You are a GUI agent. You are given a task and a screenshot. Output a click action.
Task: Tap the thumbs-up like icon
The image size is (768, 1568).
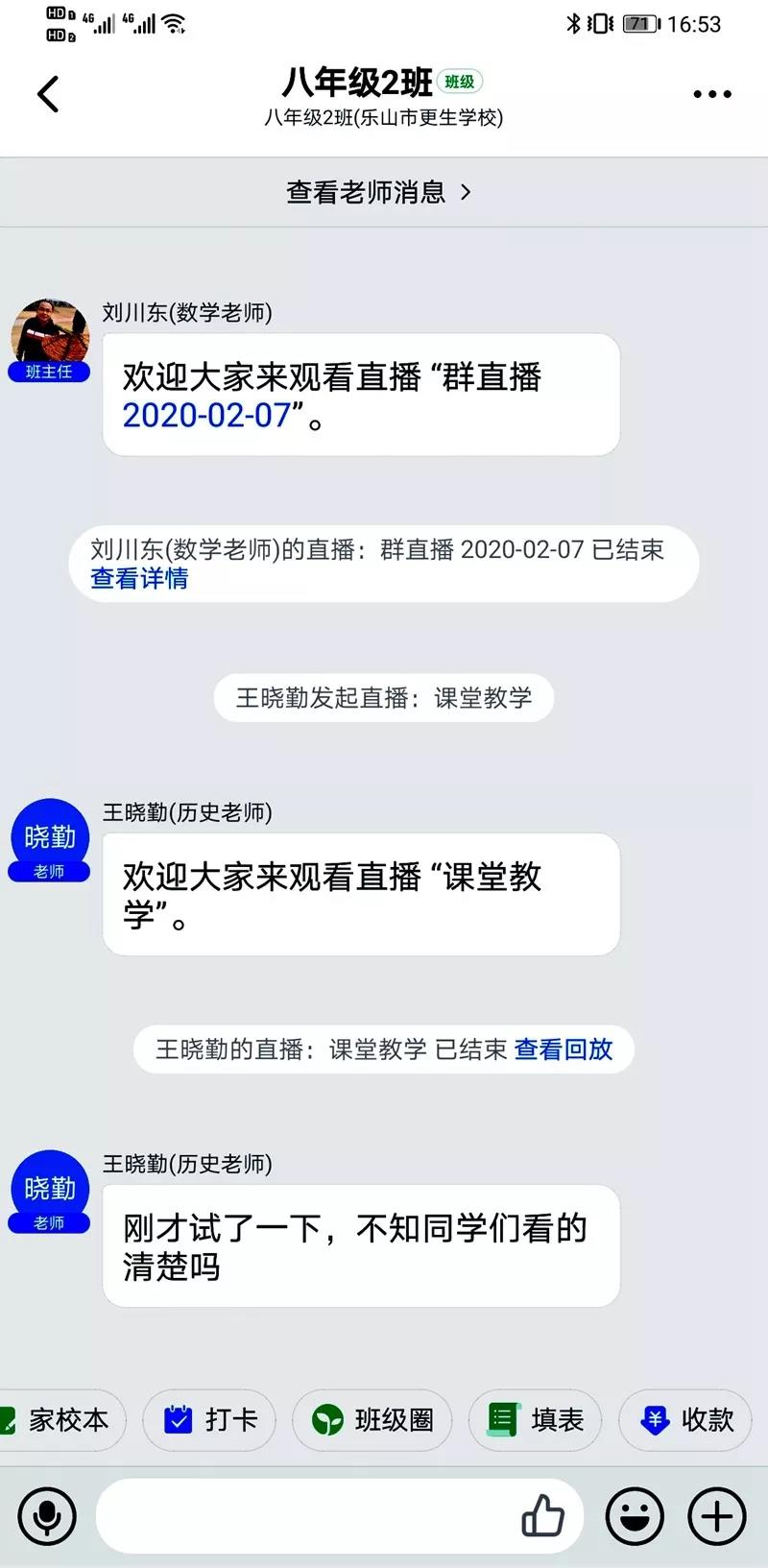[x=543, y=1515]
